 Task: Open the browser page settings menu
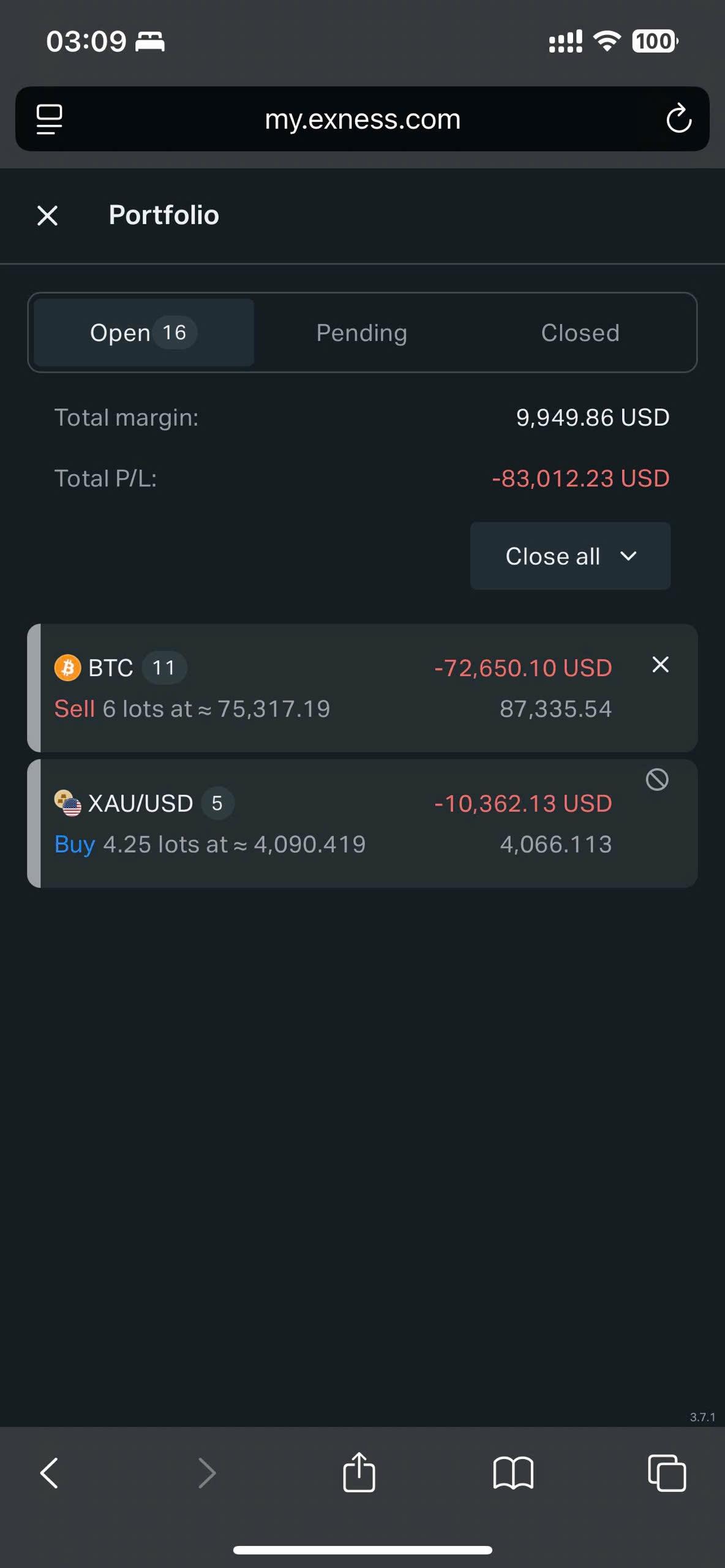click(50, 119)
